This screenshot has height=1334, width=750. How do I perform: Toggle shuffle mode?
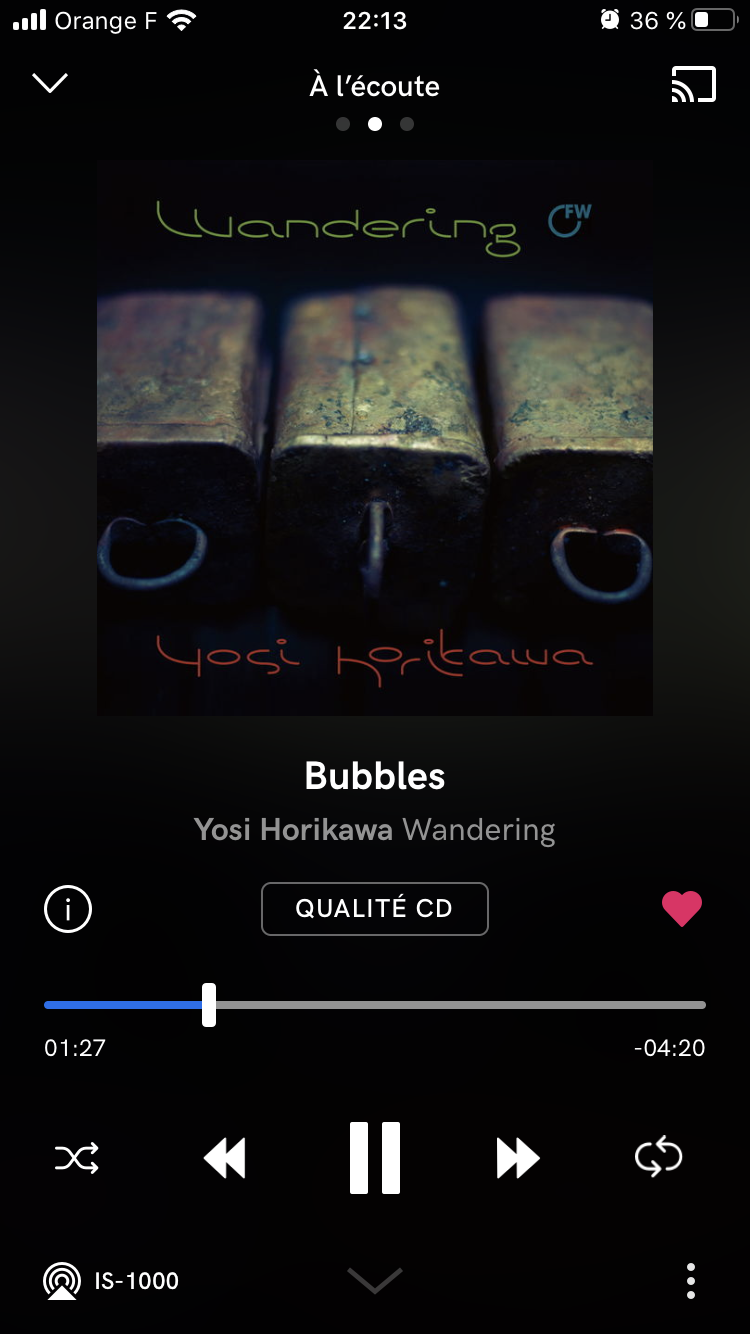click(76, 1159)
